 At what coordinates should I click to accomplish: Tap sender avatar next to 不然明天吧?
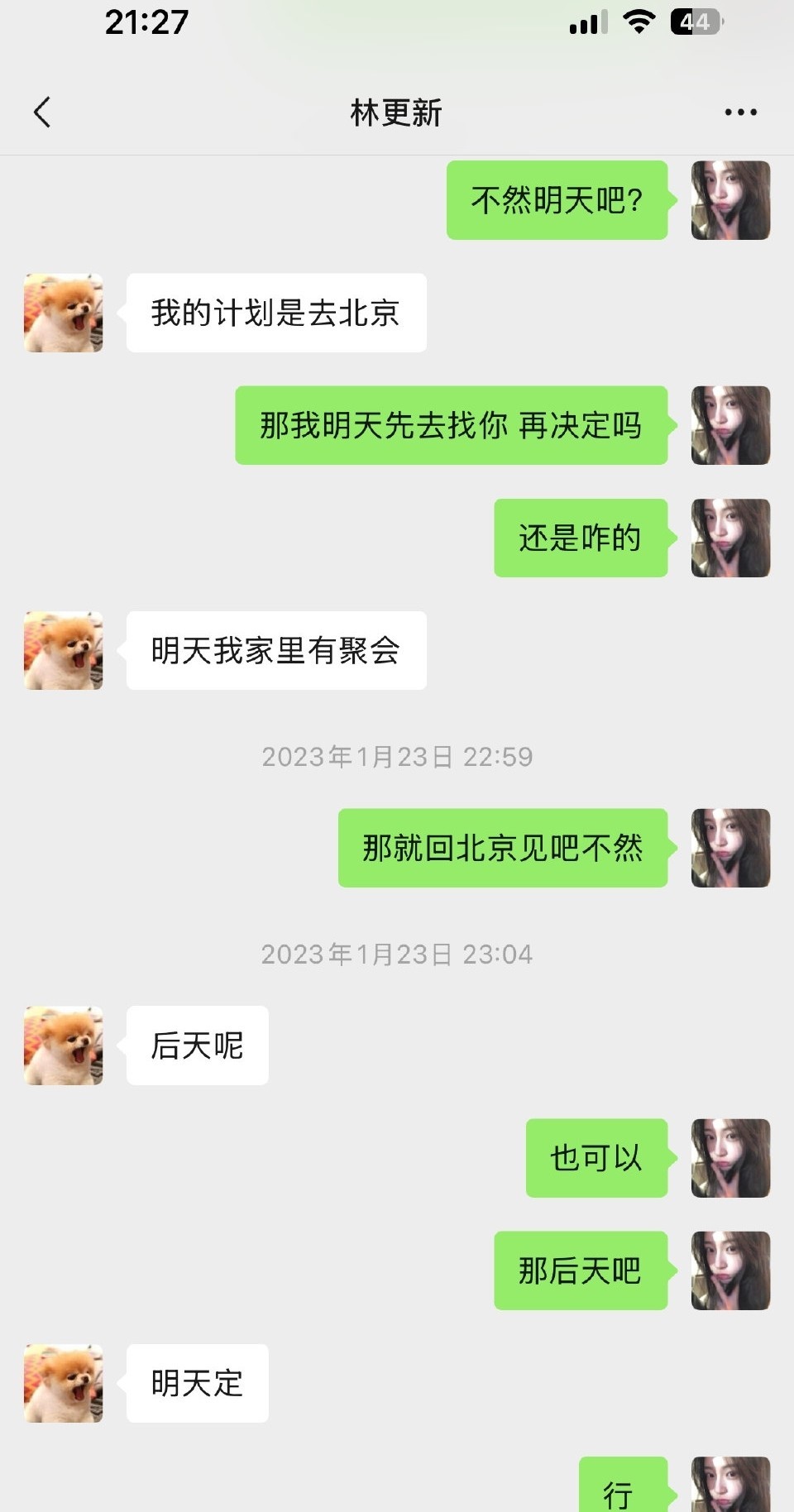[730, 200]
